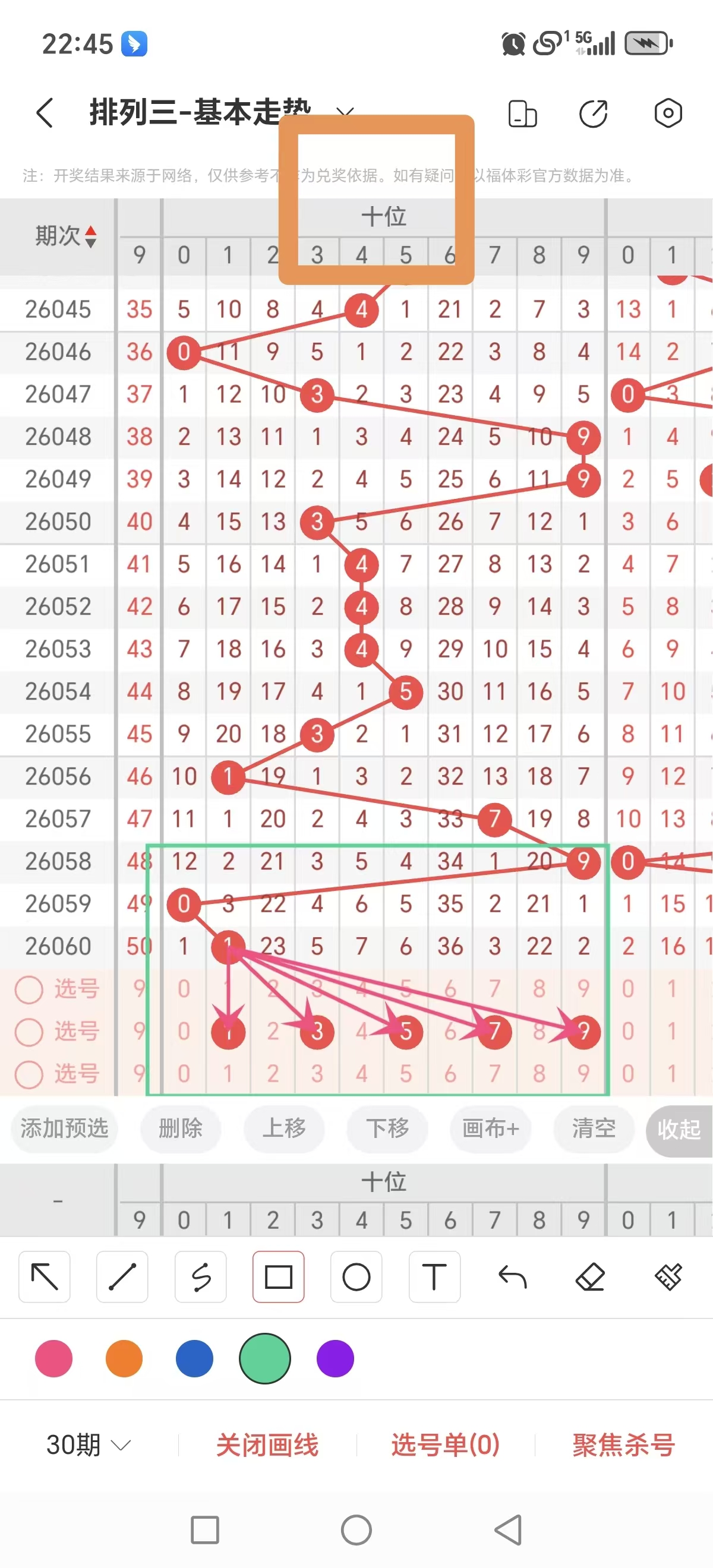
Task: Select the first 选号 radio circle
Action: 29,989
